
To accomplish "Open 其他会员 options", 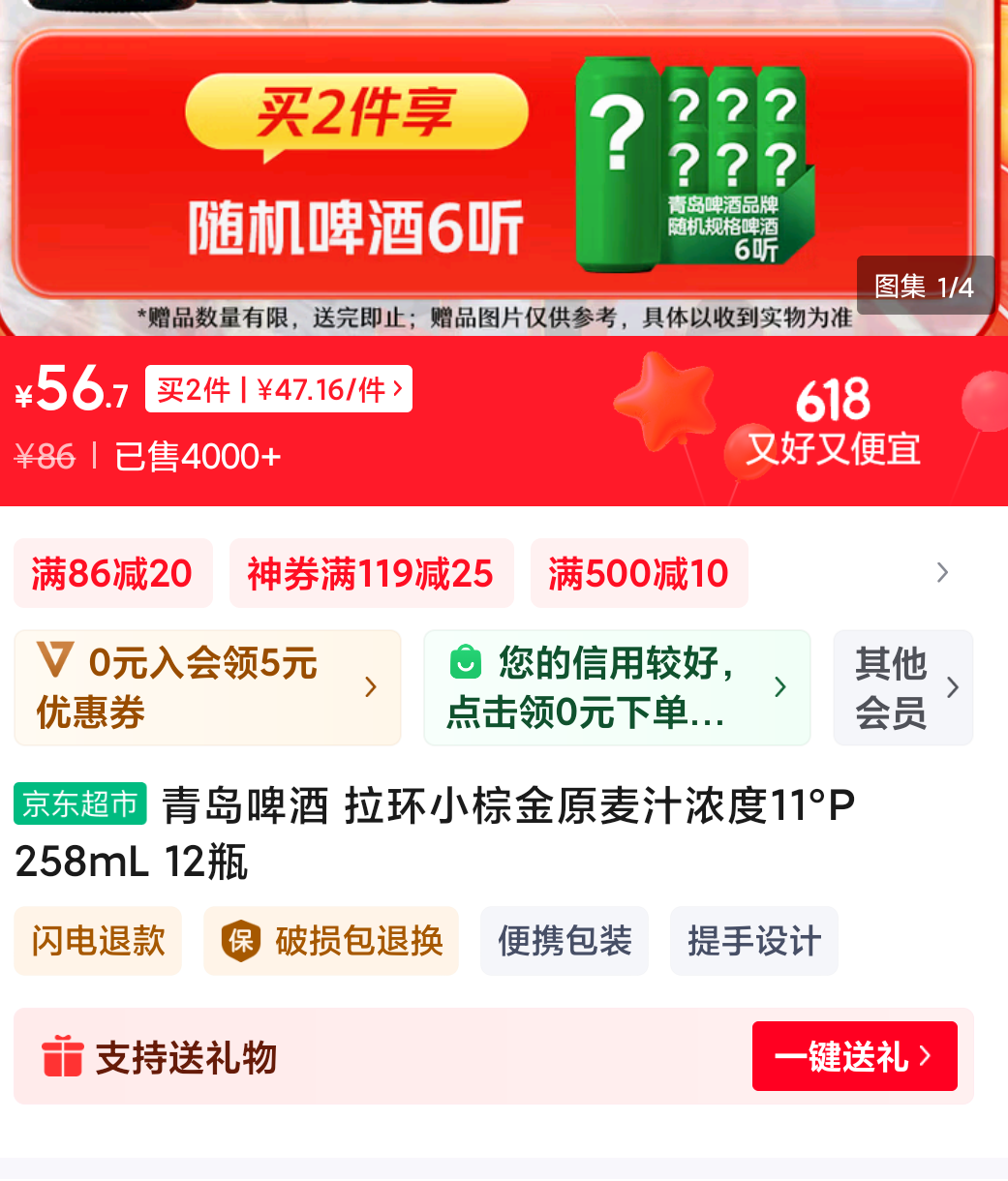I will click(x=902, y=688).
